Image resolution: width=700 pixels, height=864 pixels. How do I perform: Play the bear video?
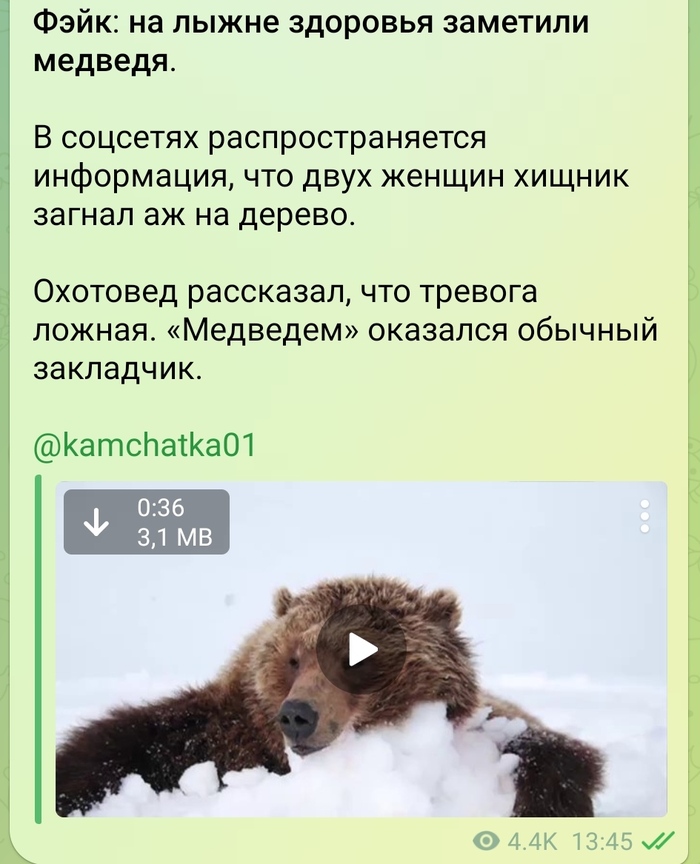[x=362, y=651]
